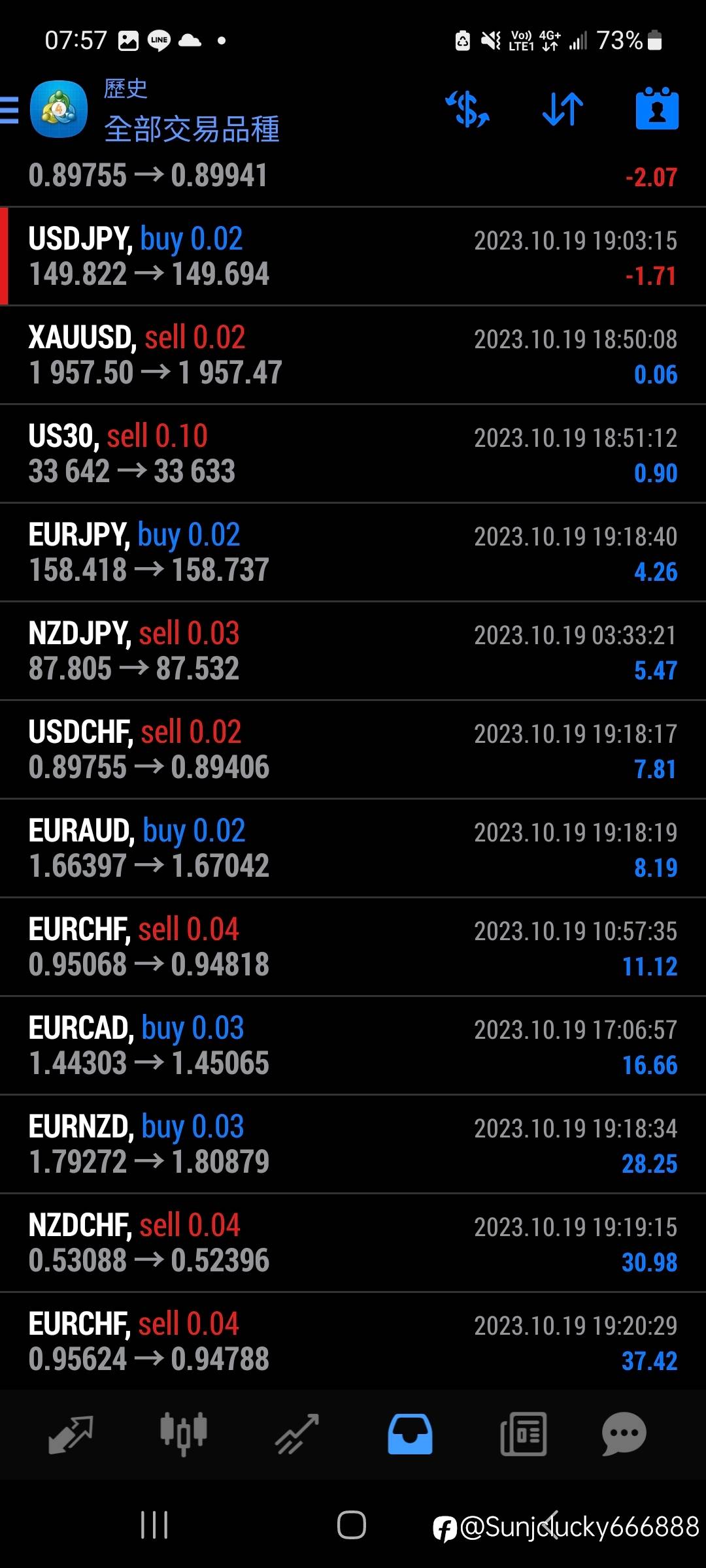Tap the system home button

[352, 1526]
